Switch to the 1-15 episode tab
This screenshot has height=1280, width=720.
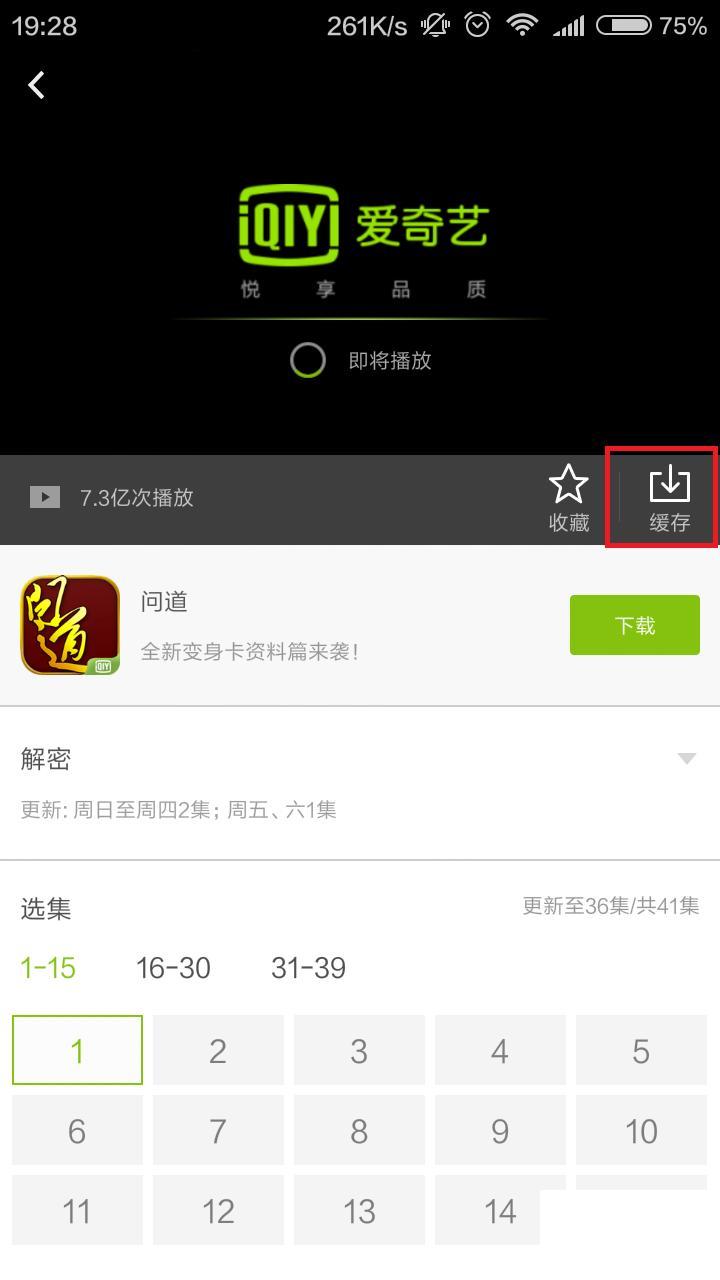pyautogui.click(x=47, y=968)
